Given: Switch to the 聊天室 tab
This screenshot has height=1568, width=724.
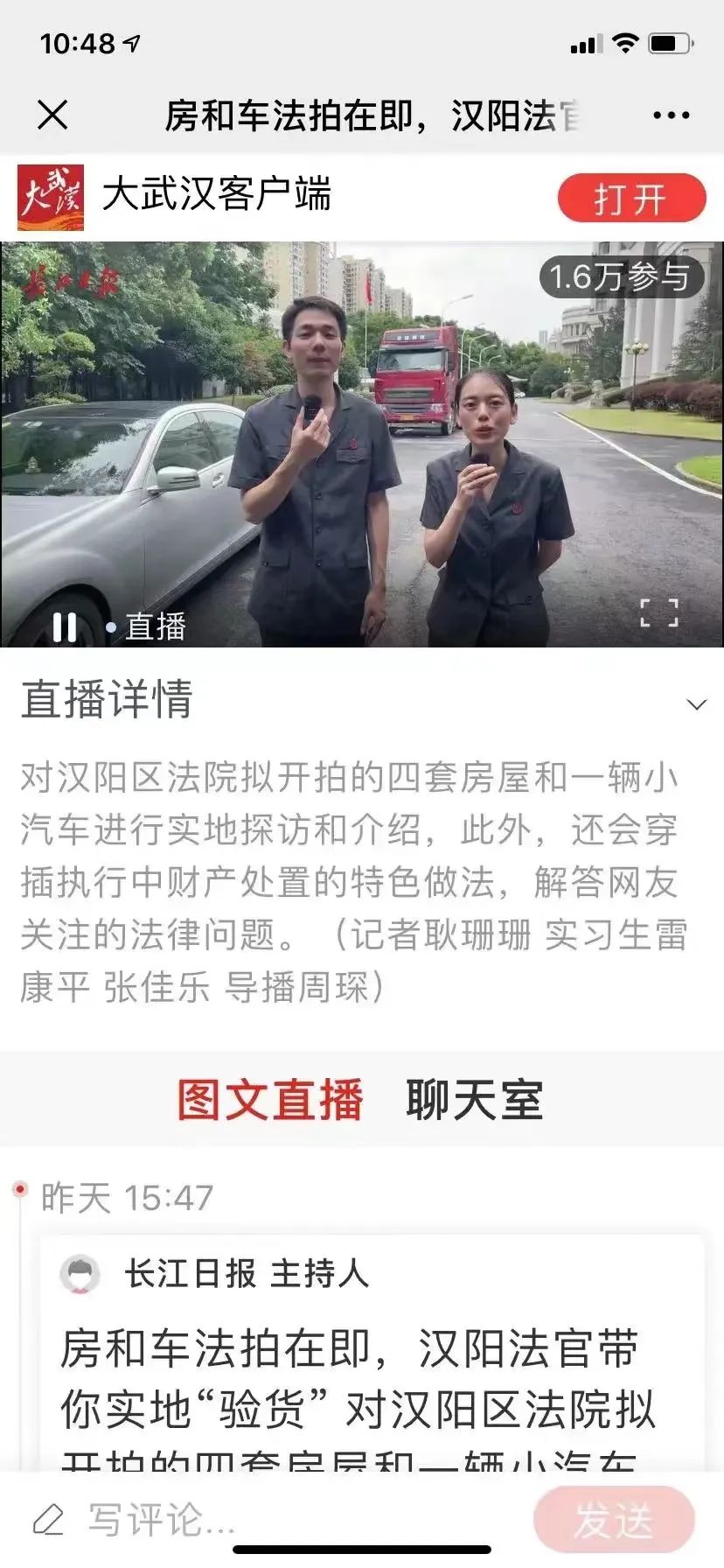Looking at the screenshot, I should point(474,1100).
